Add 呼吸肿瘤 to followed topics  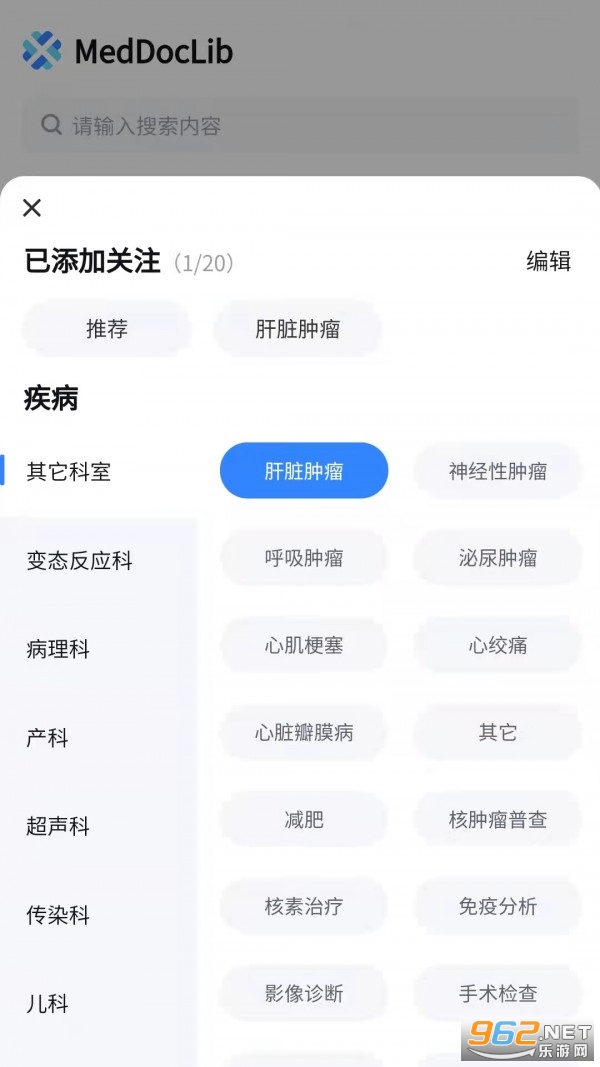point(304,558)
